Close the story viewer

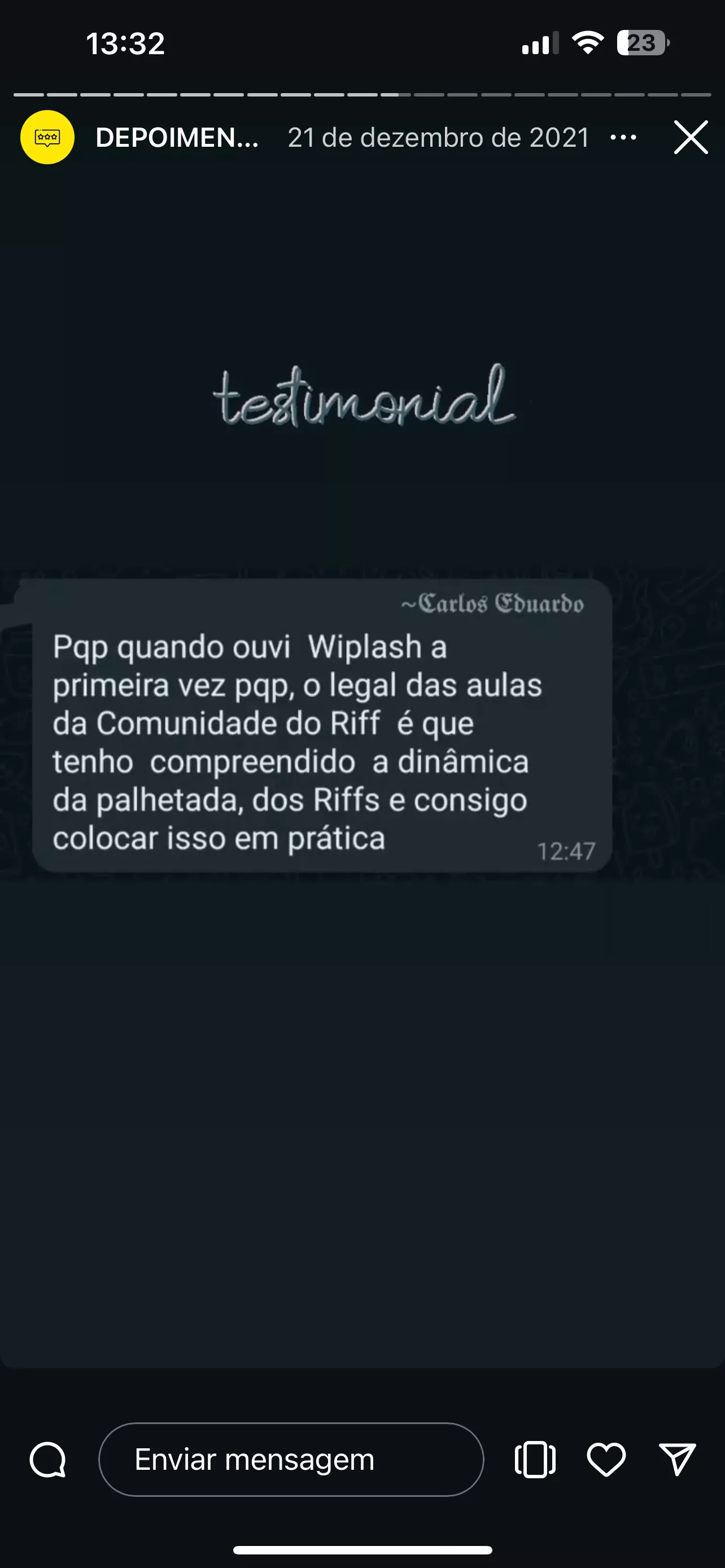pos(691,138)
